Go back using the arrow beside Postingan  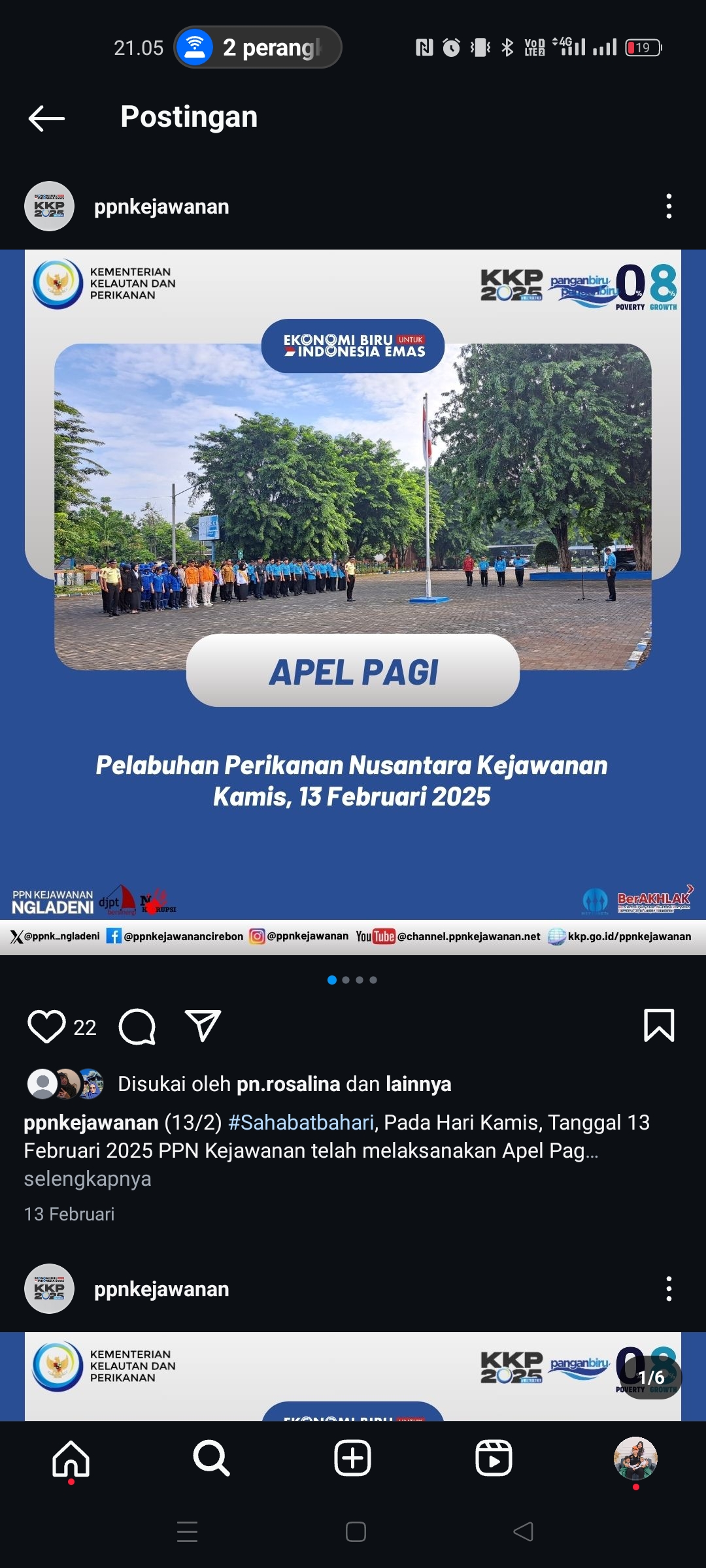46,118
